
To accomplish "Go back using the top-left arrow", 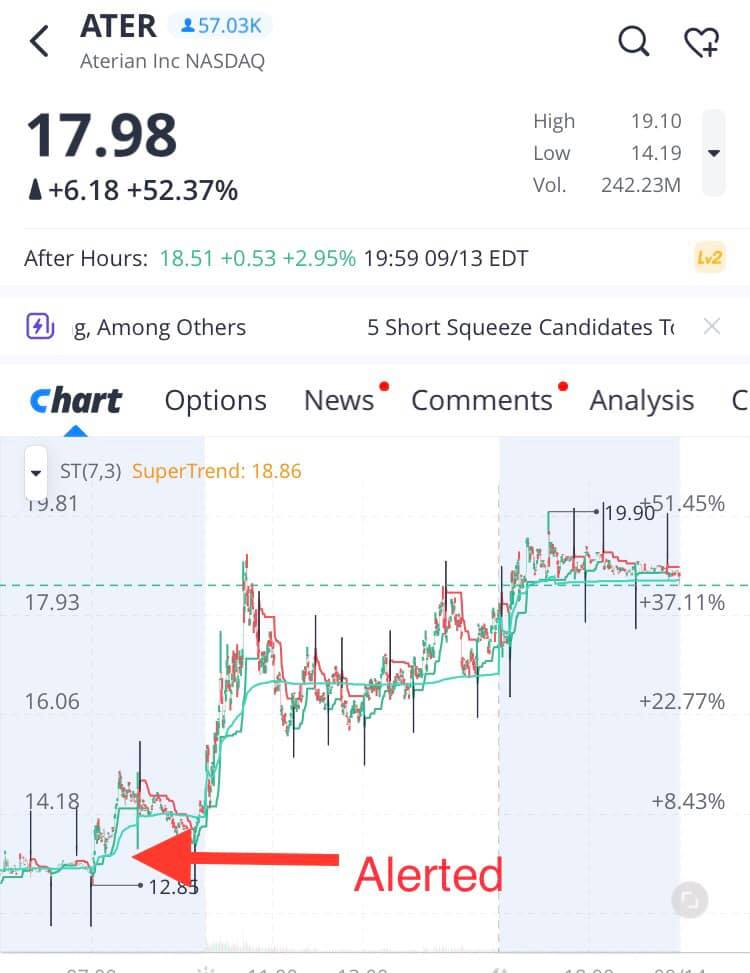I will 39,42.
